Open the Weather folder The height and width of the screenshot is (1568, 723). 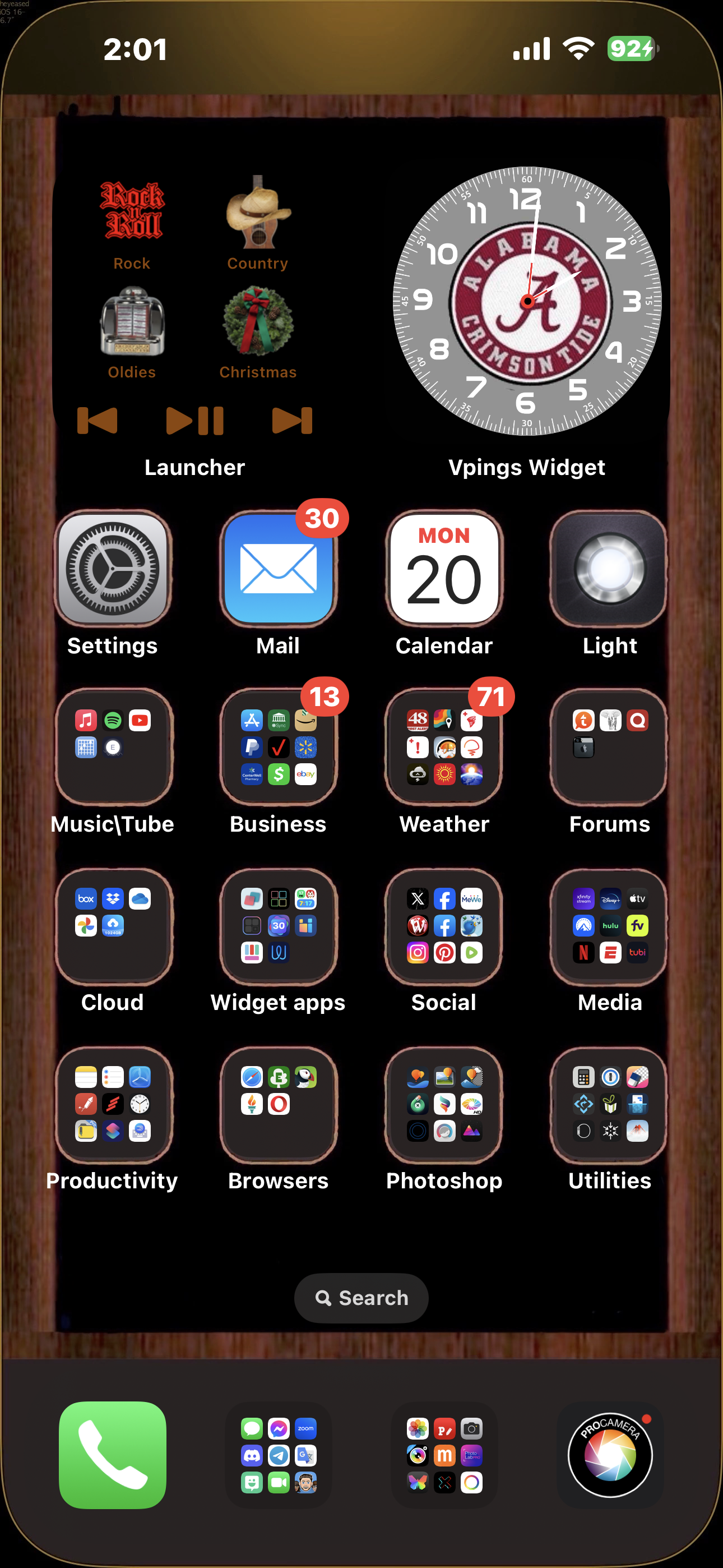(x=444, y=747)
